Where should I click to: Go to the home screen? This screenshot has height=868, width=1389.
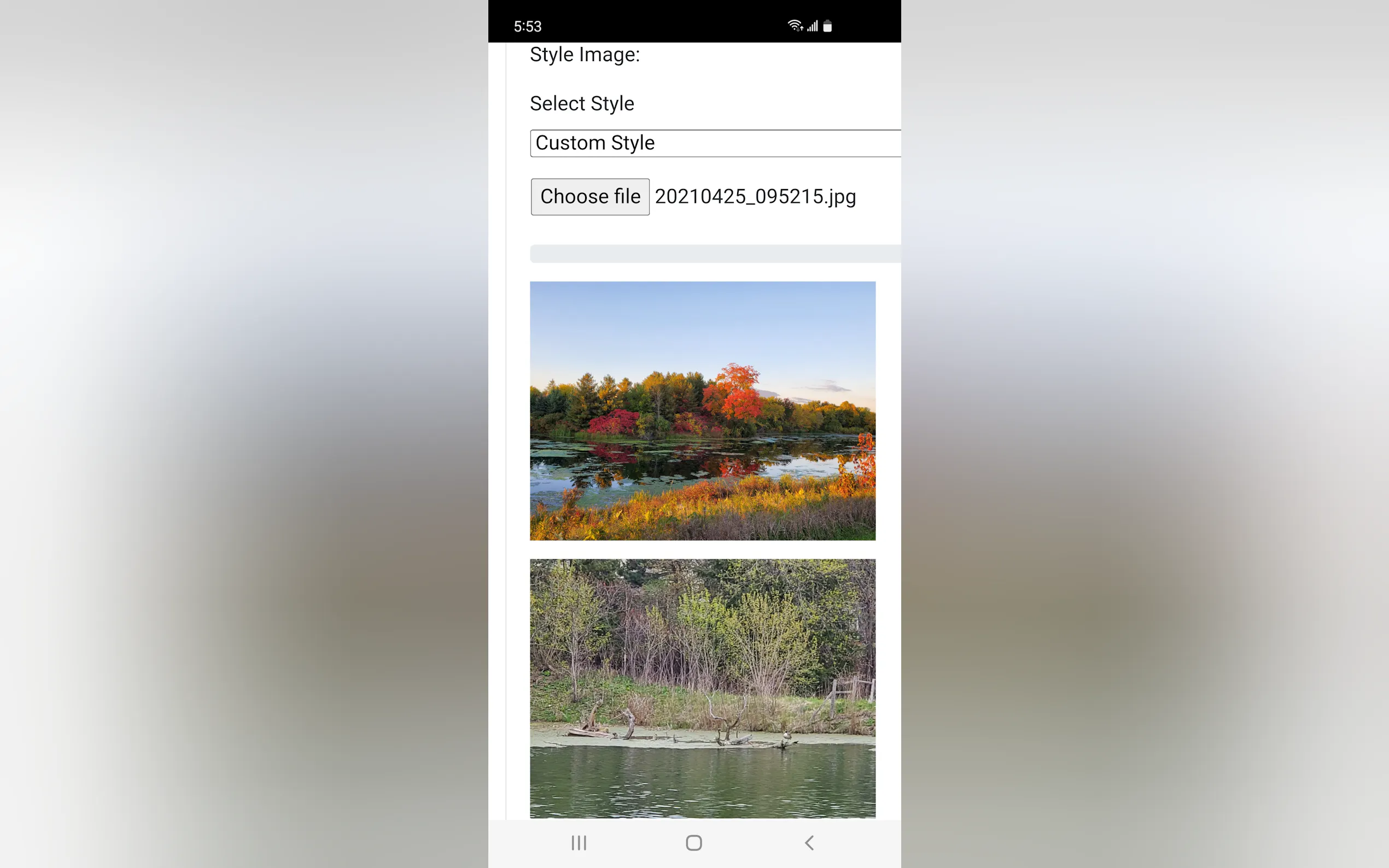[693, 843]
